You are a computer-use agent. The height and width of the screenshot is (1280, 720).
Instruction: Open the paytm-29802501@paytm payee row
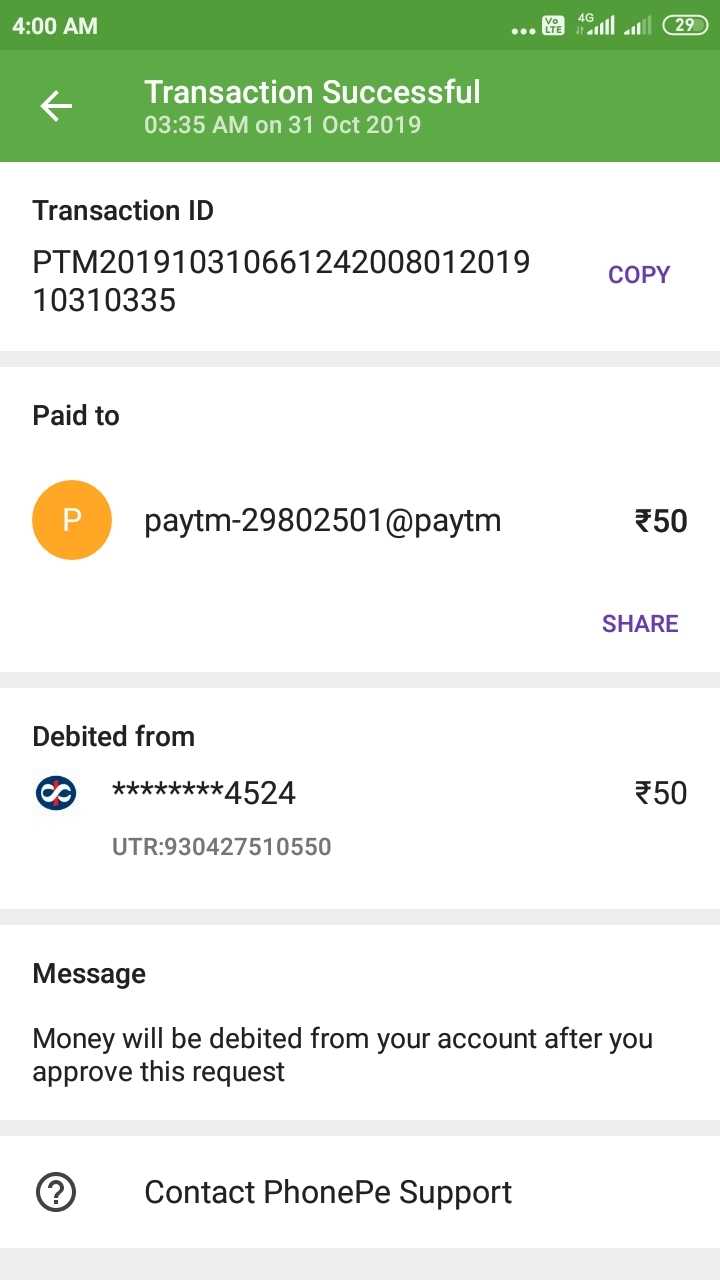[x=360, y=521]
